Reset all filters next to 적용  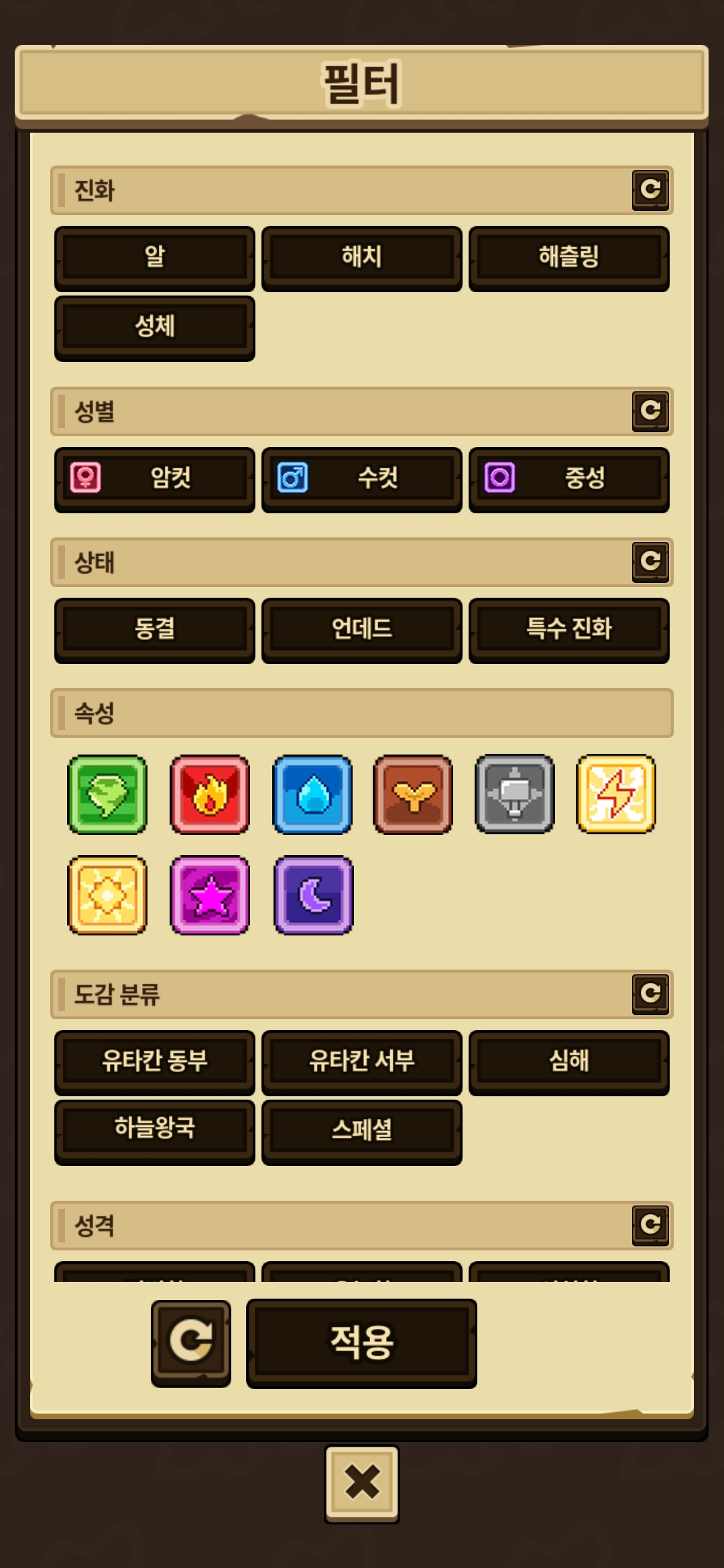point(191,1344)
